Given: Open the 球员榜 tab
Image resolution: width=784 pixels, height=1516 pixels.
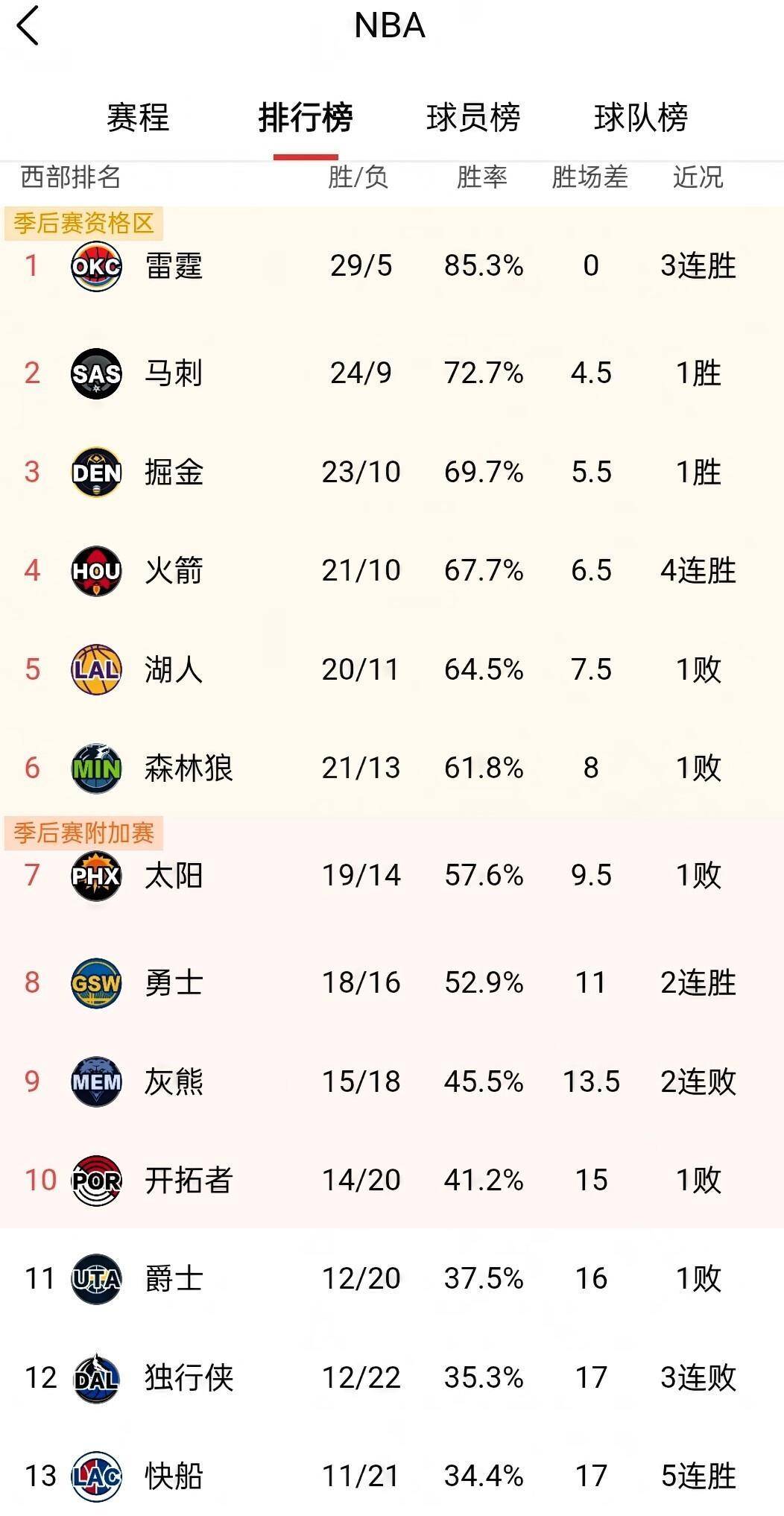Looking at the screenshot, I should pyautogui.click(x=473, y=118).
